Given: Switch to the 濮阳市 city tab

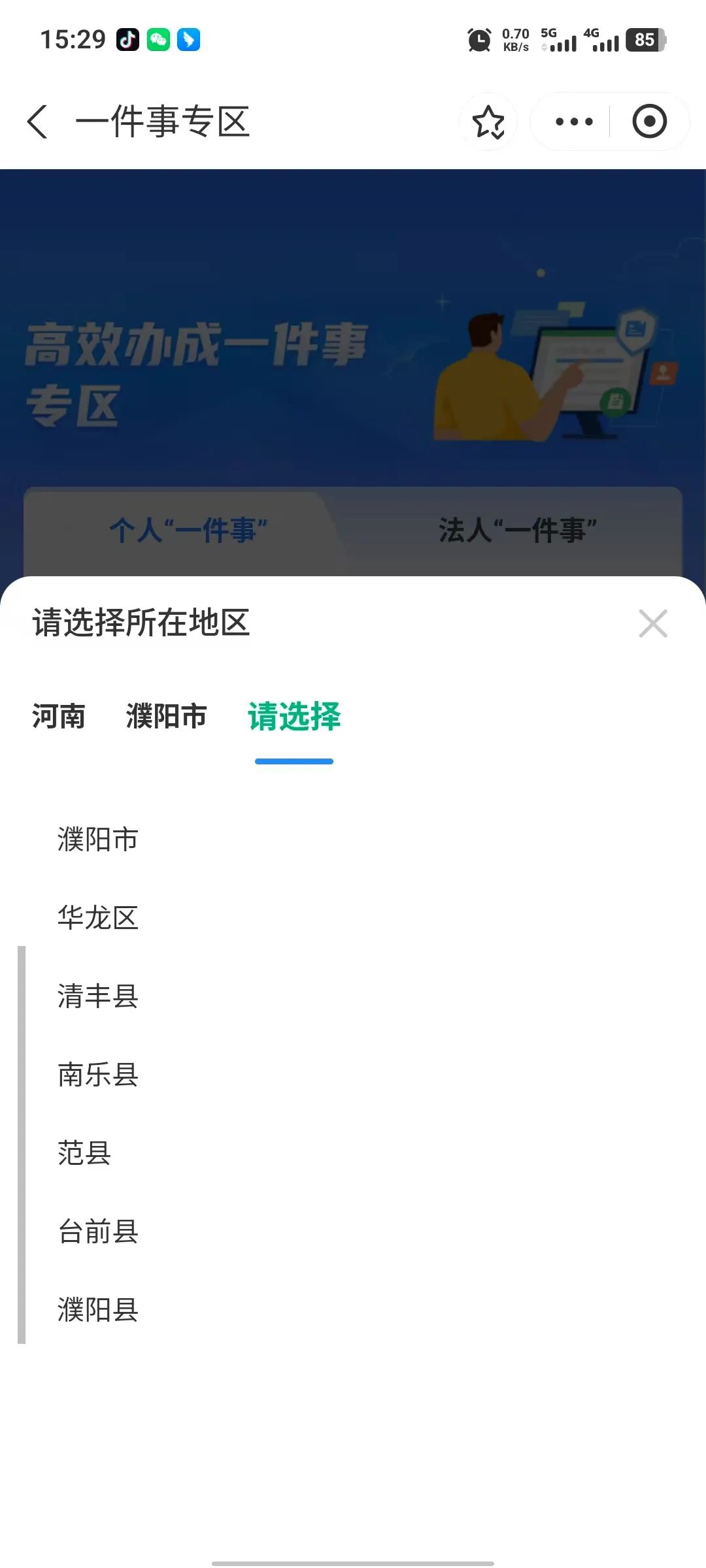Looking at the screenshot, I should (166, 716).
